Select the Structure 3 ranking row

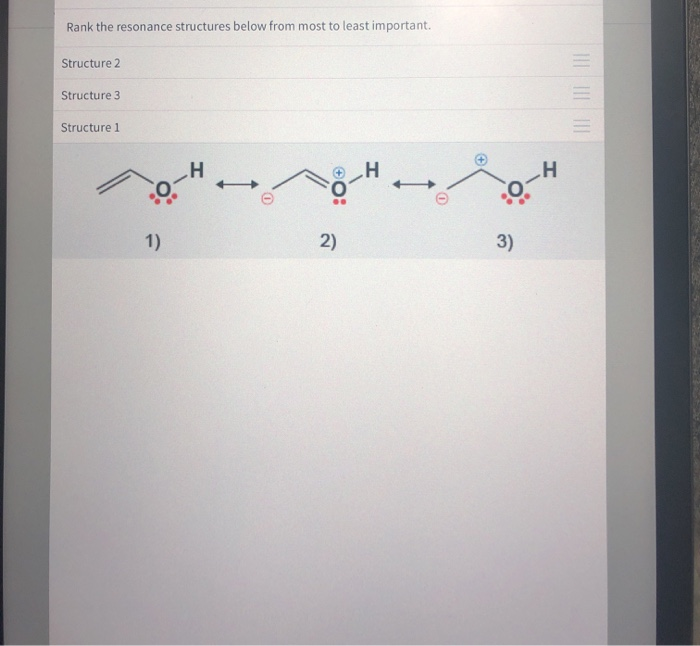click(x=300, y=95)
